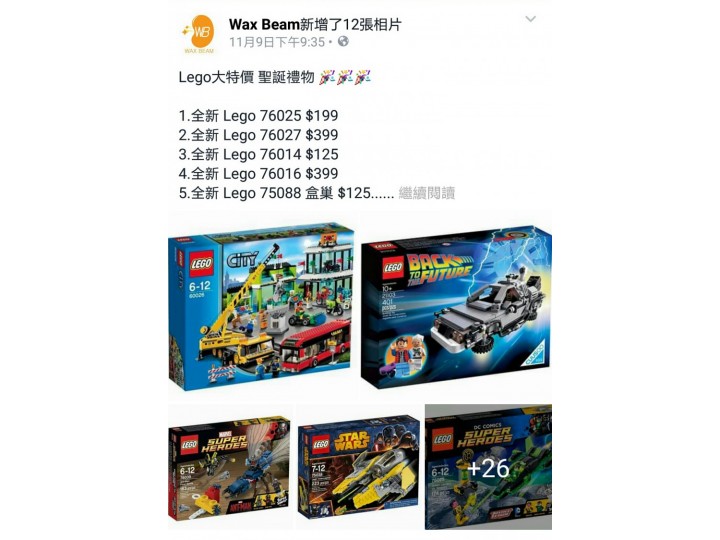Open Wax Beam's profile picture
Viewport: 720px width, 540px height.
coord(198,32)
